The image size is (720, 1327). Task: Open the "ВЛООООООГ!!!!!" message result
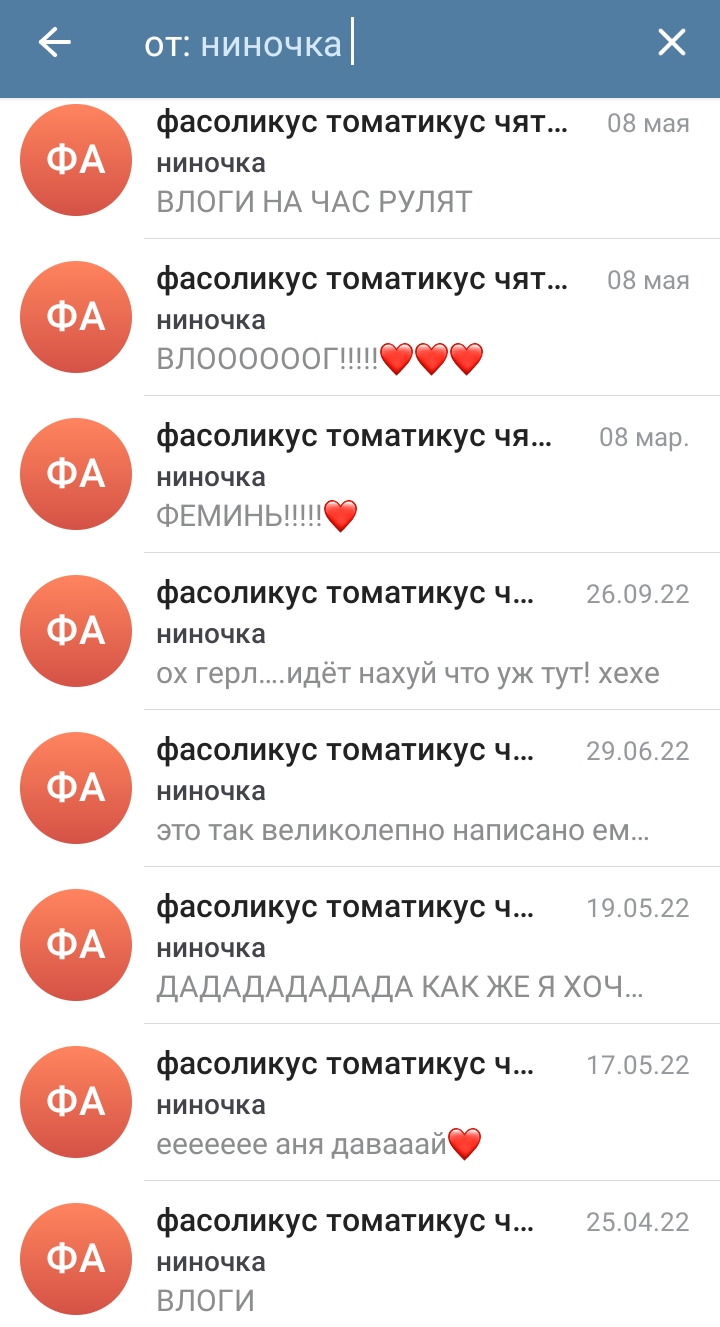pos(400,319)
